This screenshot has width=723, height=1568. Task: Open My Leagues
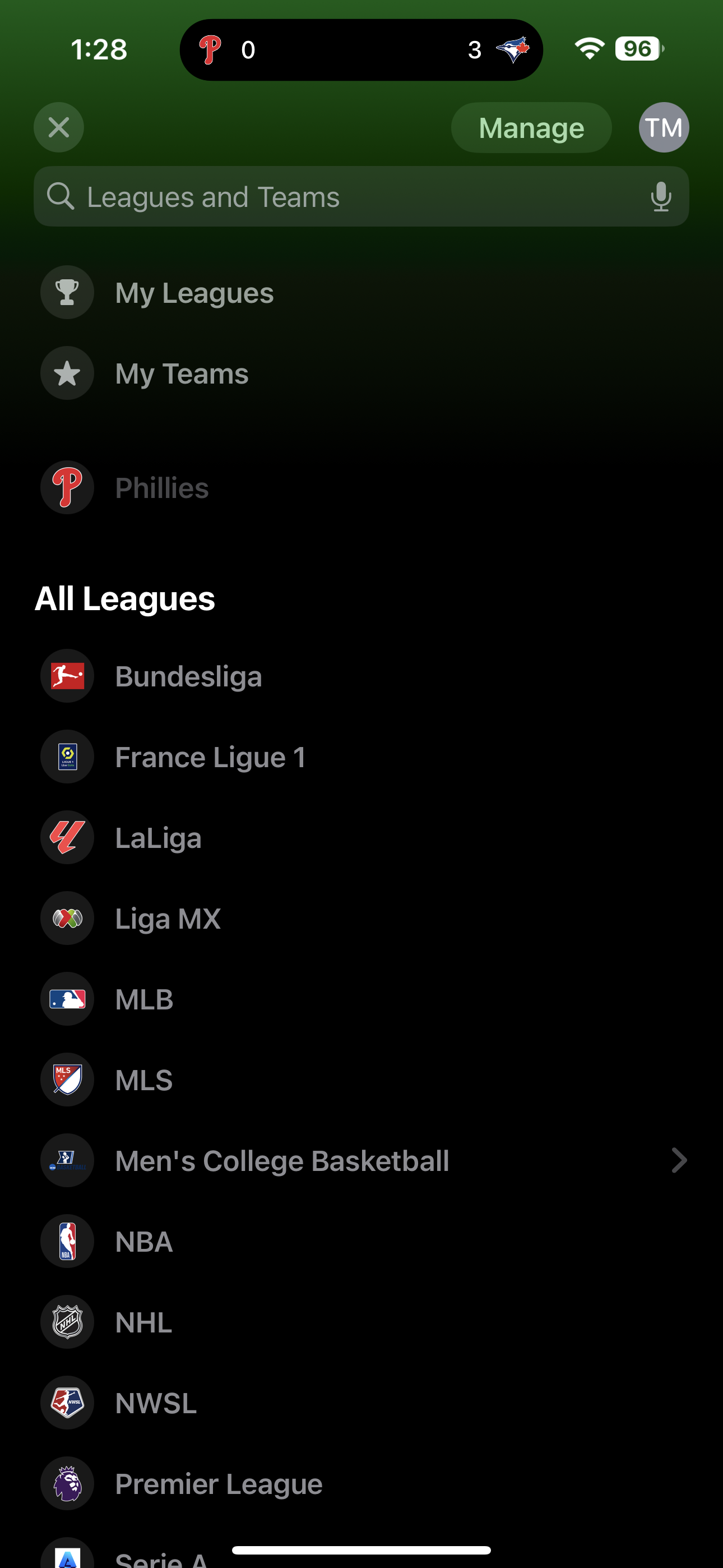click(361, 292)
